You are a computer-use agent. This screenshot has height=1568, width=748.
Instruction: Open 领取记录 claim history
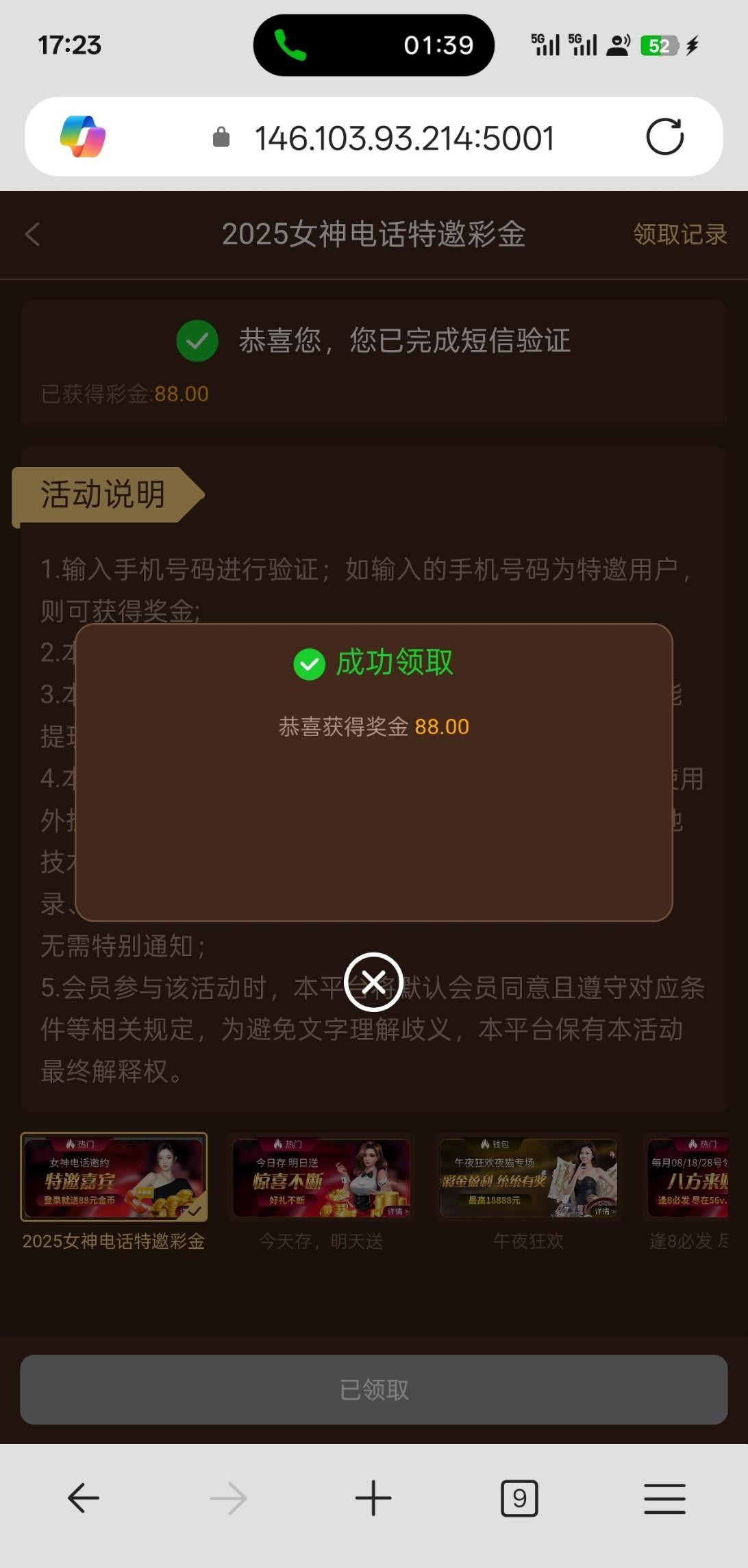[x=680, y=234]
